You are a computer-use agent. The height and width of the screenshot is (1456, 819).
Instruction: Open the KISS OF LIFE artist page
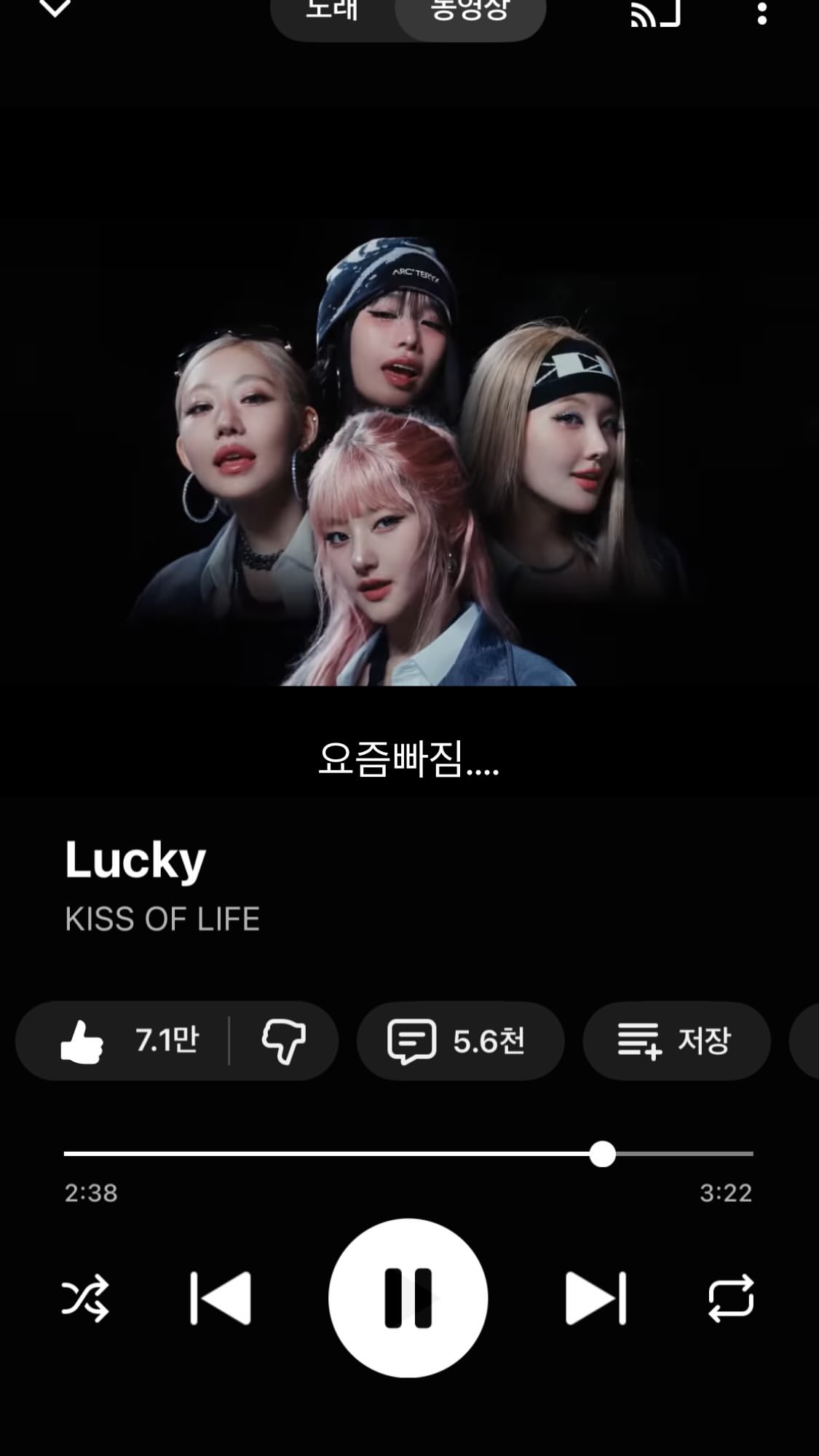pyautogui.click(x=162, y=919)
